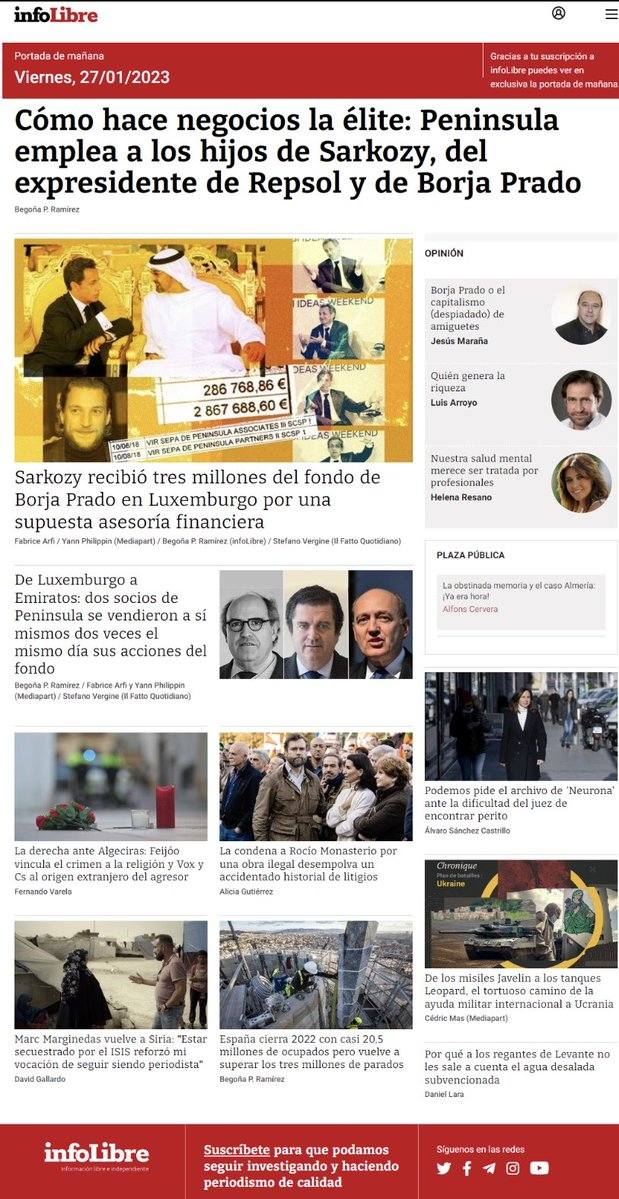This screenshot has height=1199, width=619.
Task: Open the De Luxemburgo a Emiratos article
Action: [111, 623]
